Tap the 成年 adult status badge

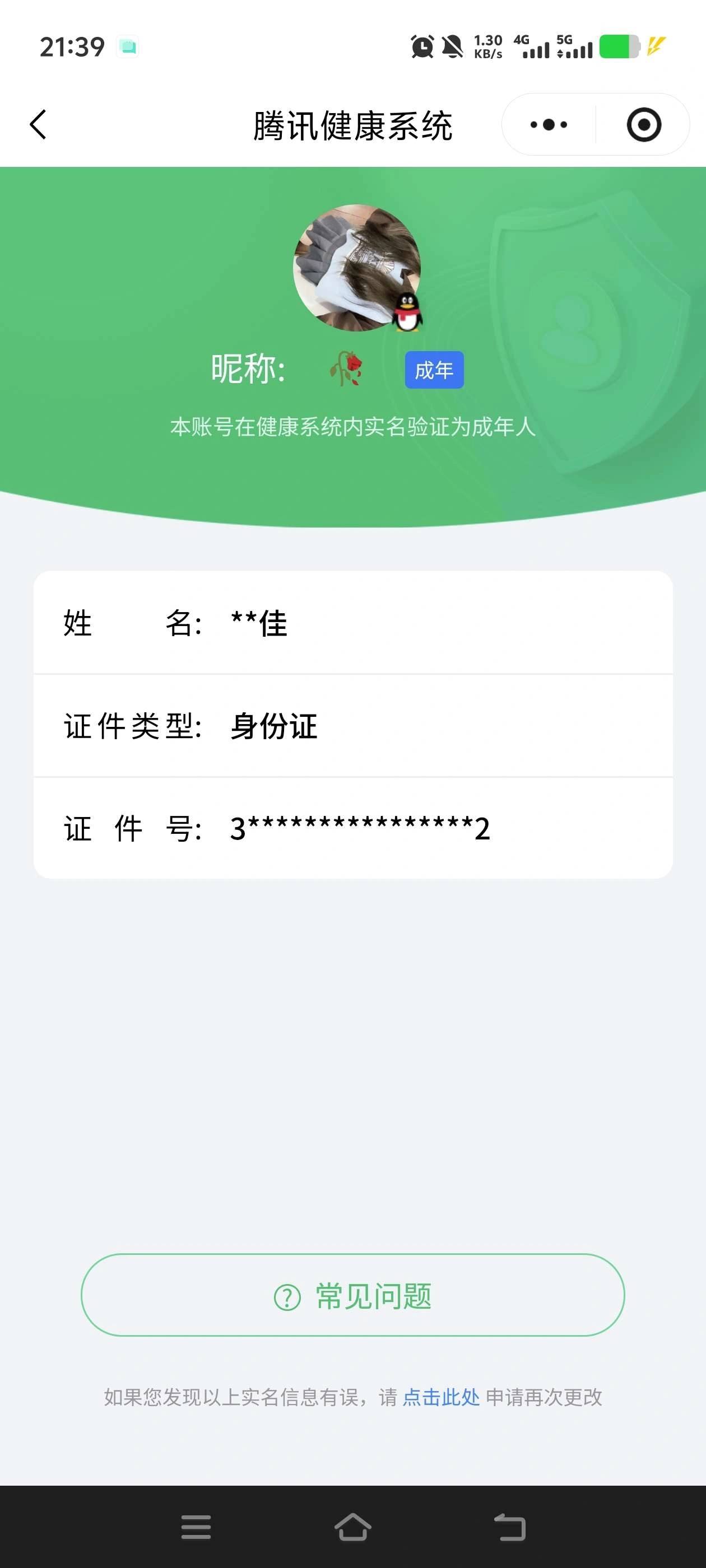(434, 370)
